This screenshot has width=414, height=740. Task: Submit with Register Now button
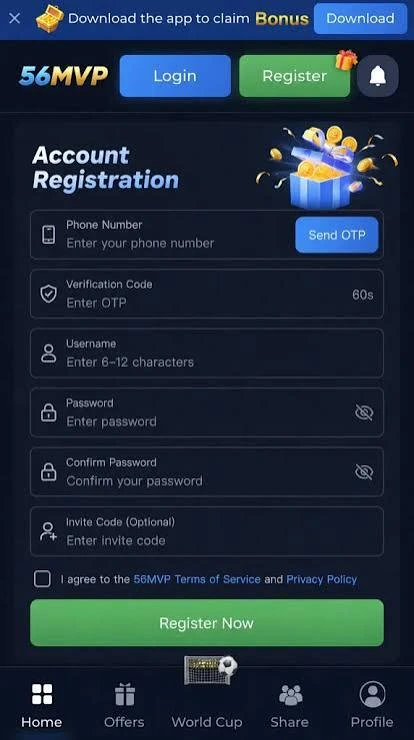click(207, 623)
